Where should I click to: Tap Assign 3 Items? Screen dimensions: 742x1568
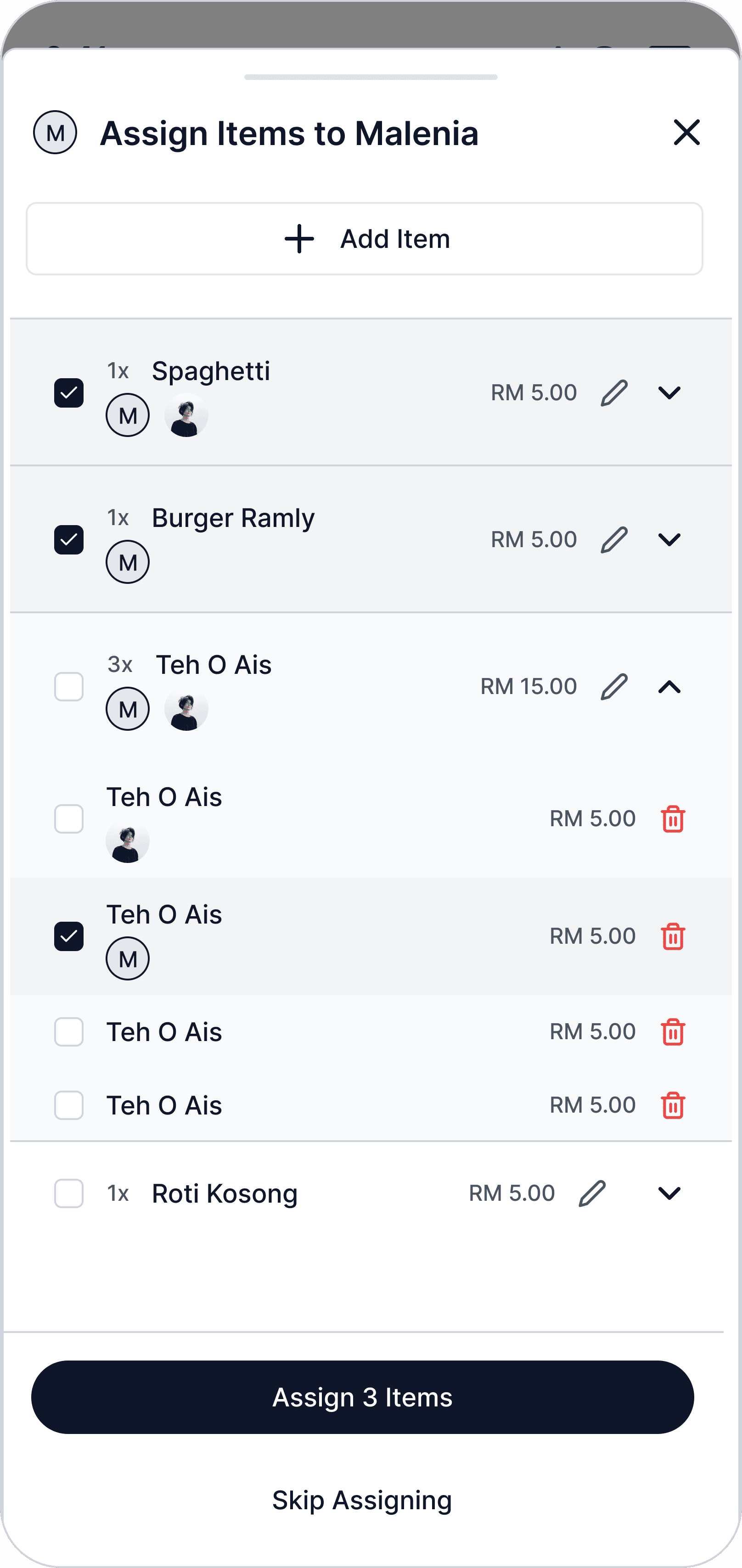(362, 1397)
